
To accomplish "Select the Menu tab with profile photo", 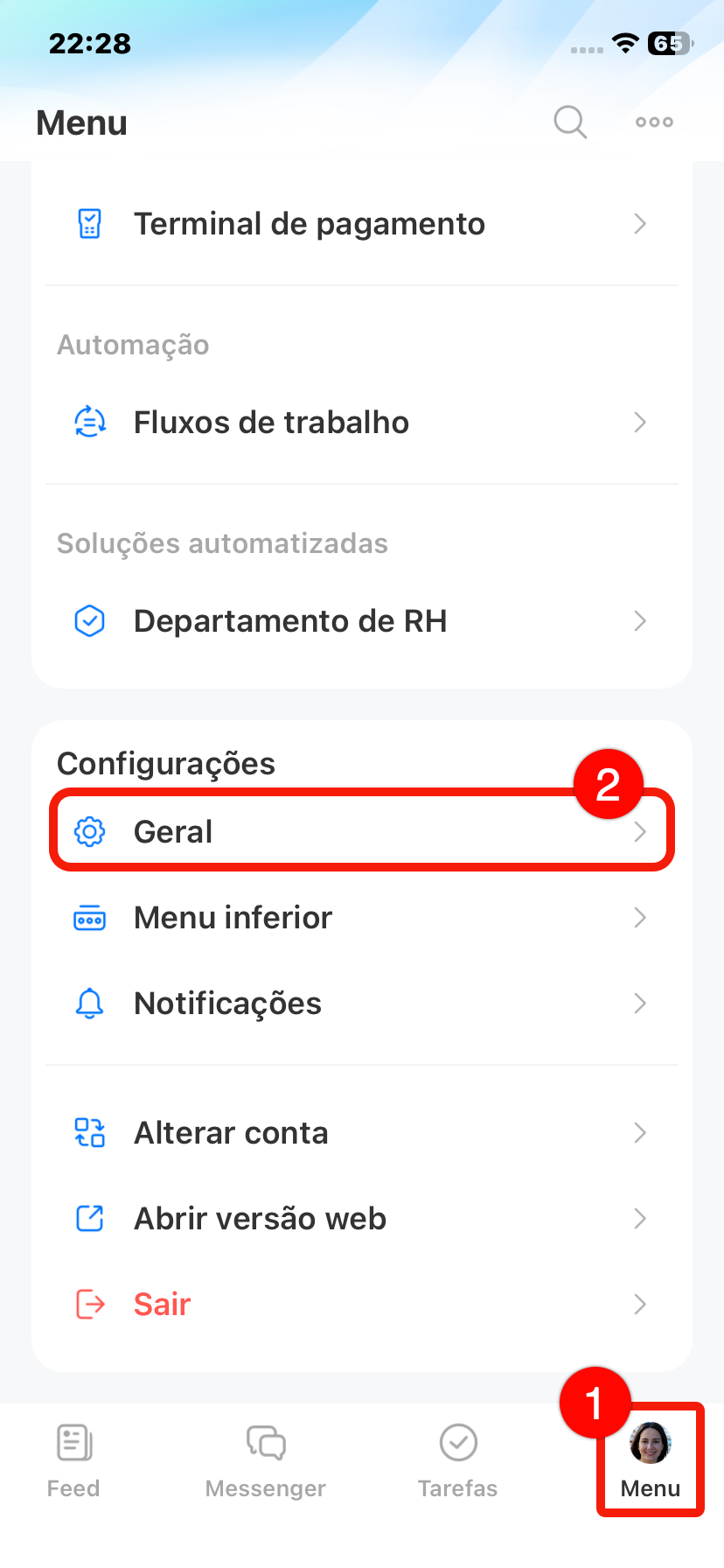I will click(651, 1461).
